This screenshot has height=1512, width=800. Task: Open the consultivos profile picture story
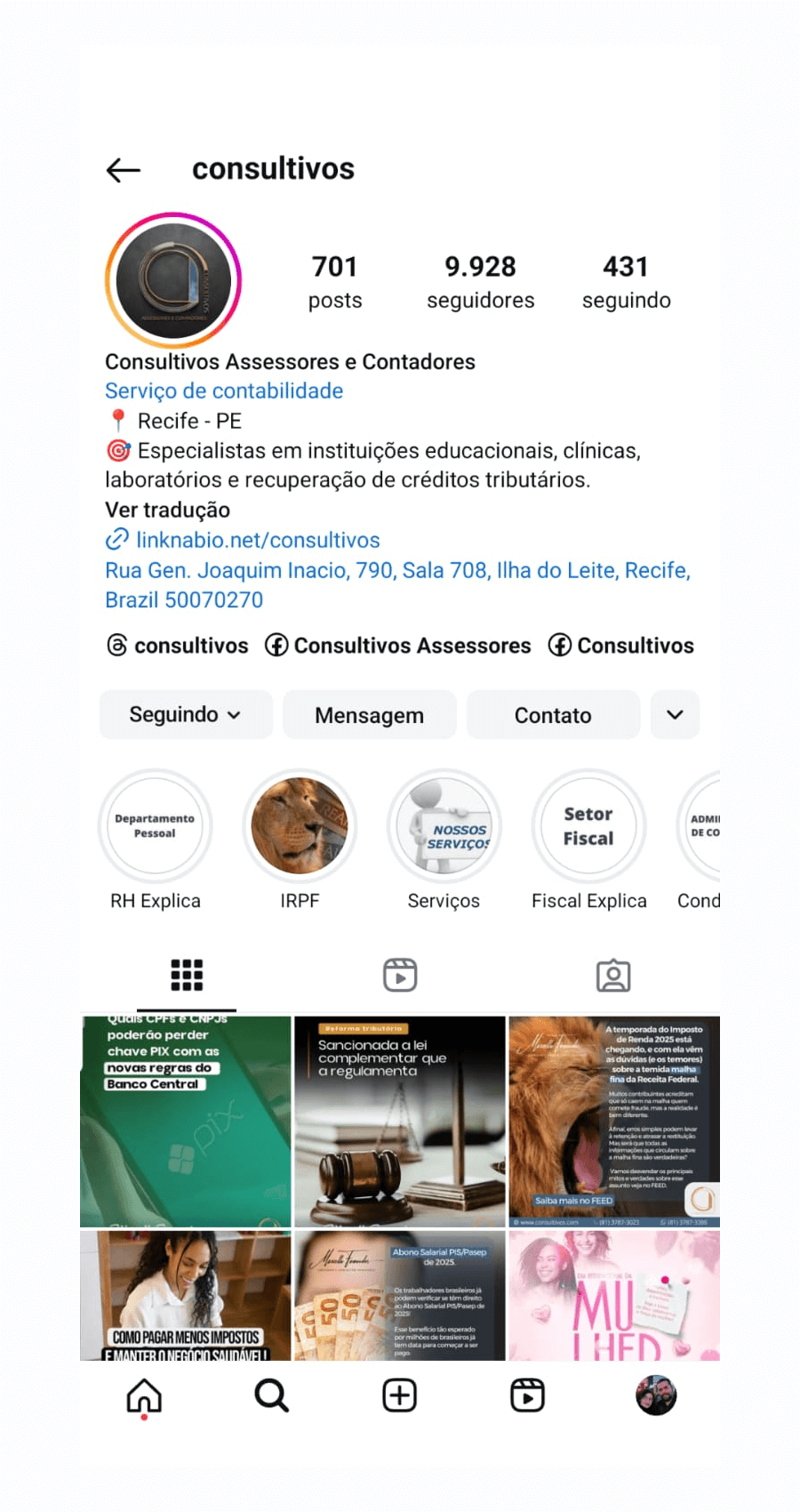tap(173, 280)
